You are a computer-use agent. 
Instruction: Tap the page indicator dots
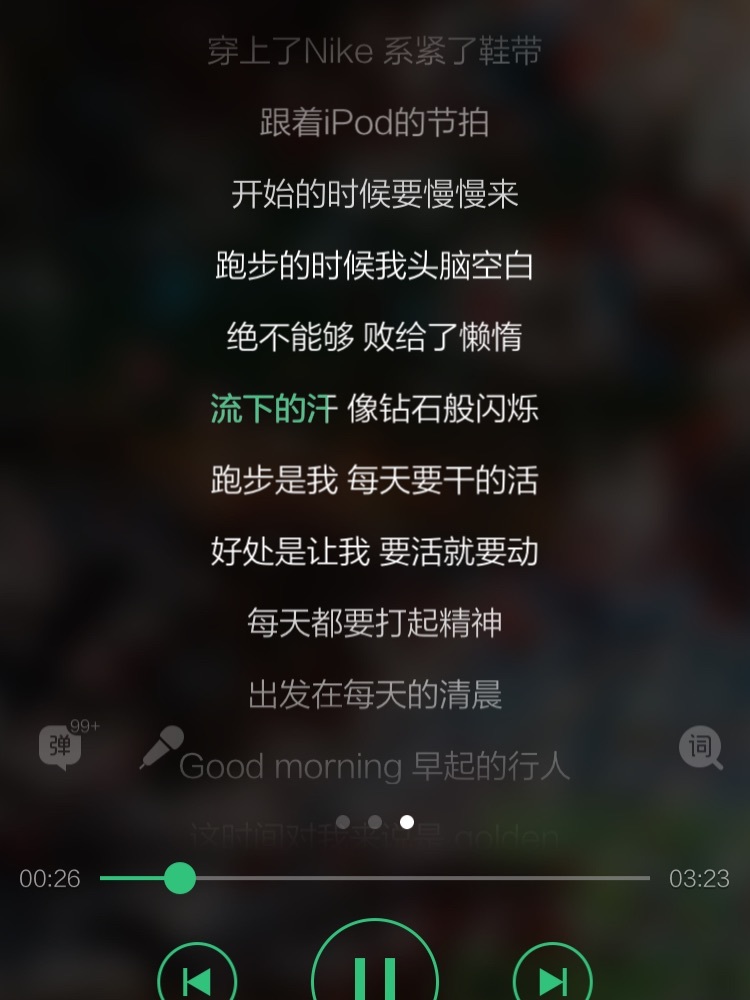pyautogui.click(x=375, y=822)
